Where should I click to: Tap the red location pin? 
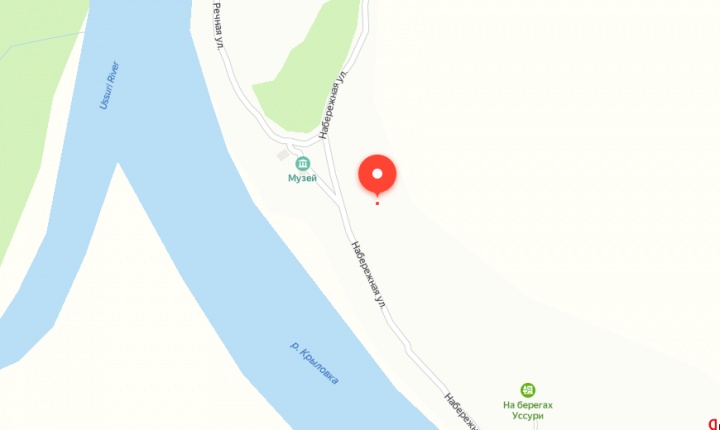[x=377, y=174]
